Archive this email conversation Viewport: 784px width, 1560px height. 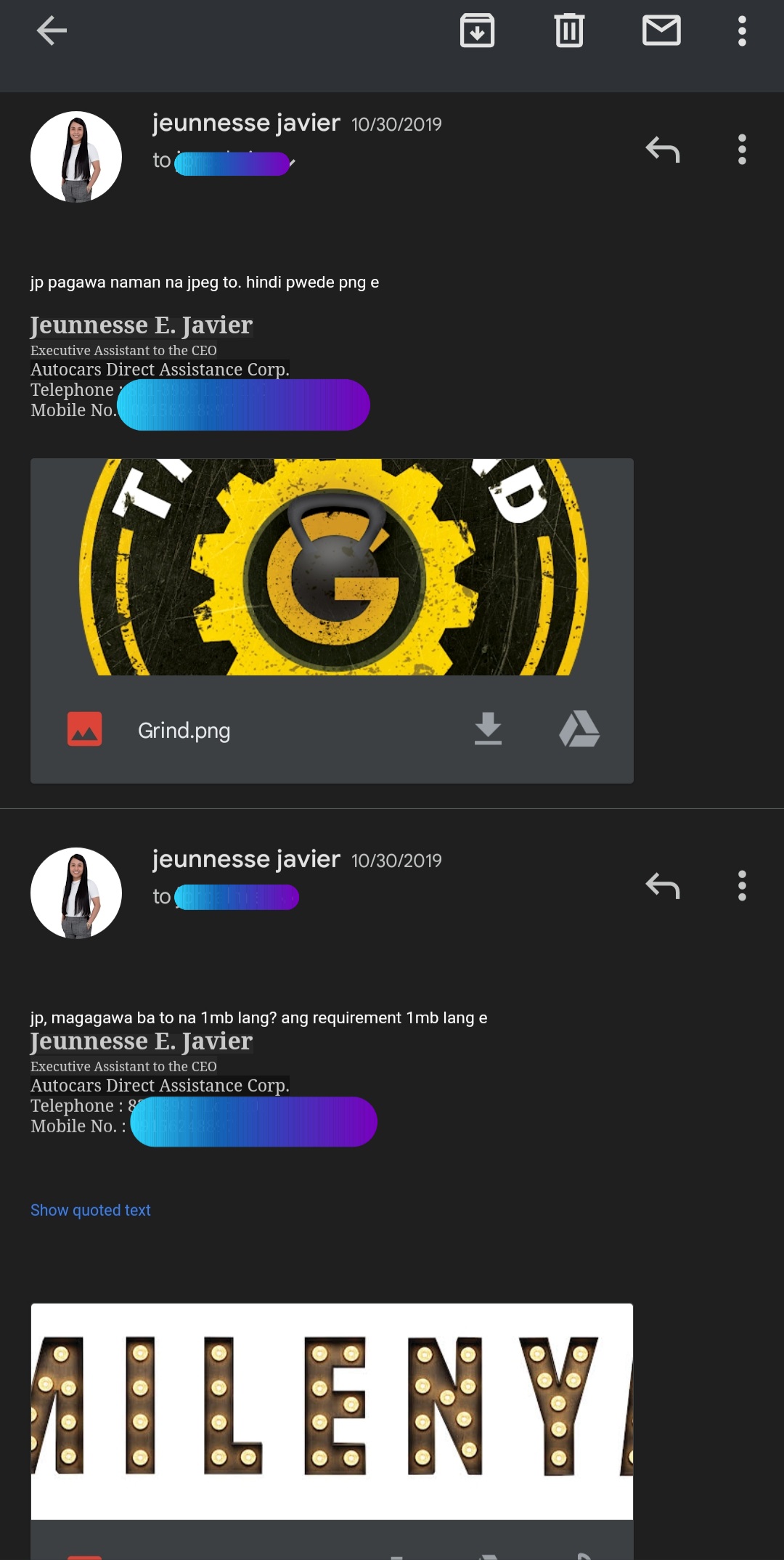[477, 31]
